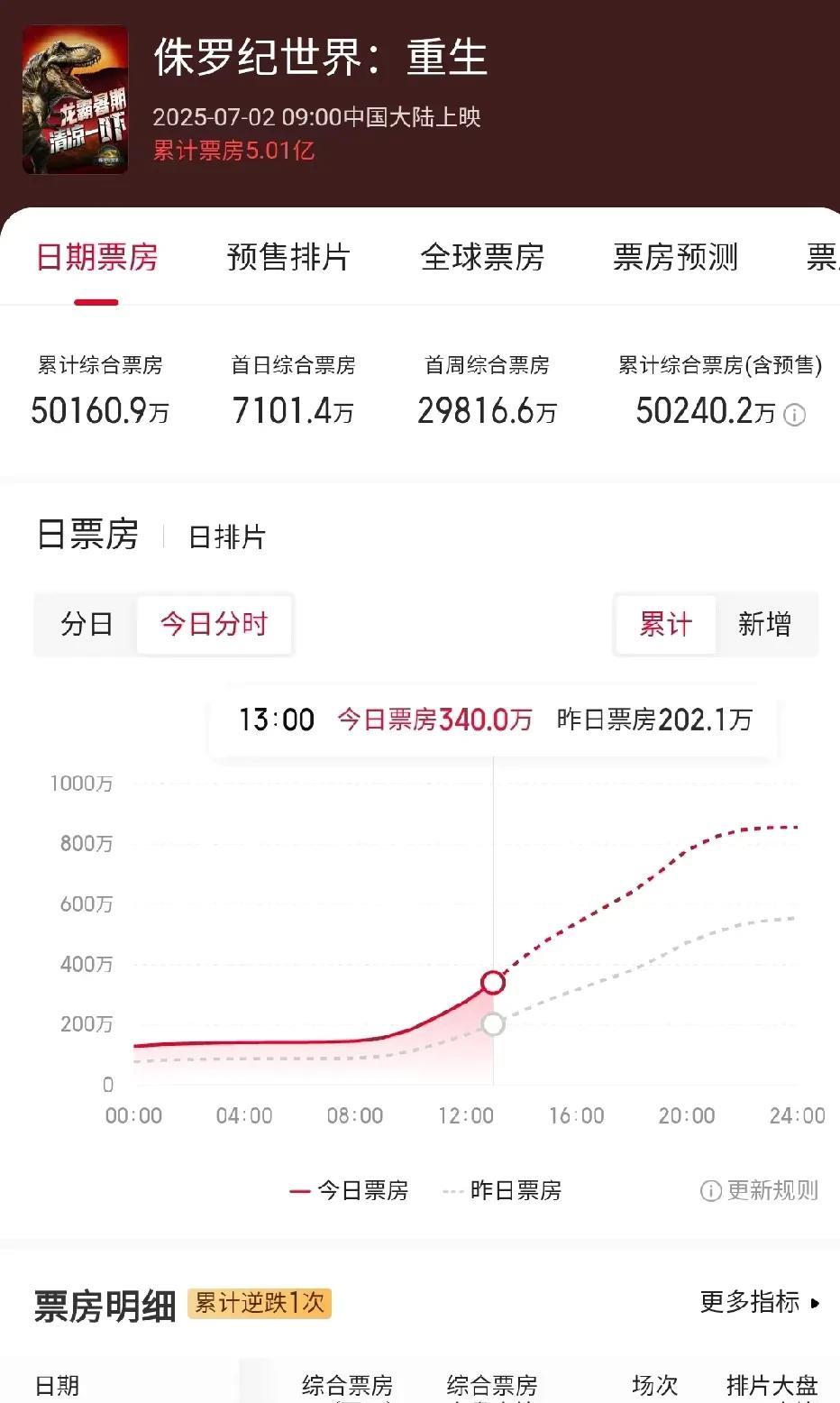840x1403 pixels.
Task: Switch to the 预售排片 tab
Action: (288, 258)
